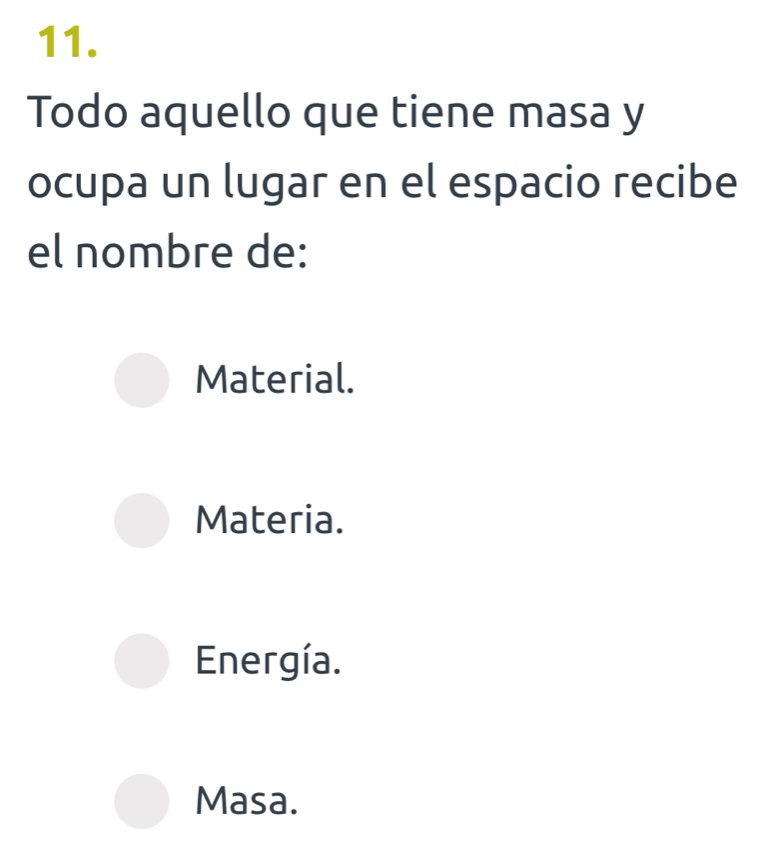Select the radio button next to Materia.
Viewport: 762px width, 856px height.
141,520
